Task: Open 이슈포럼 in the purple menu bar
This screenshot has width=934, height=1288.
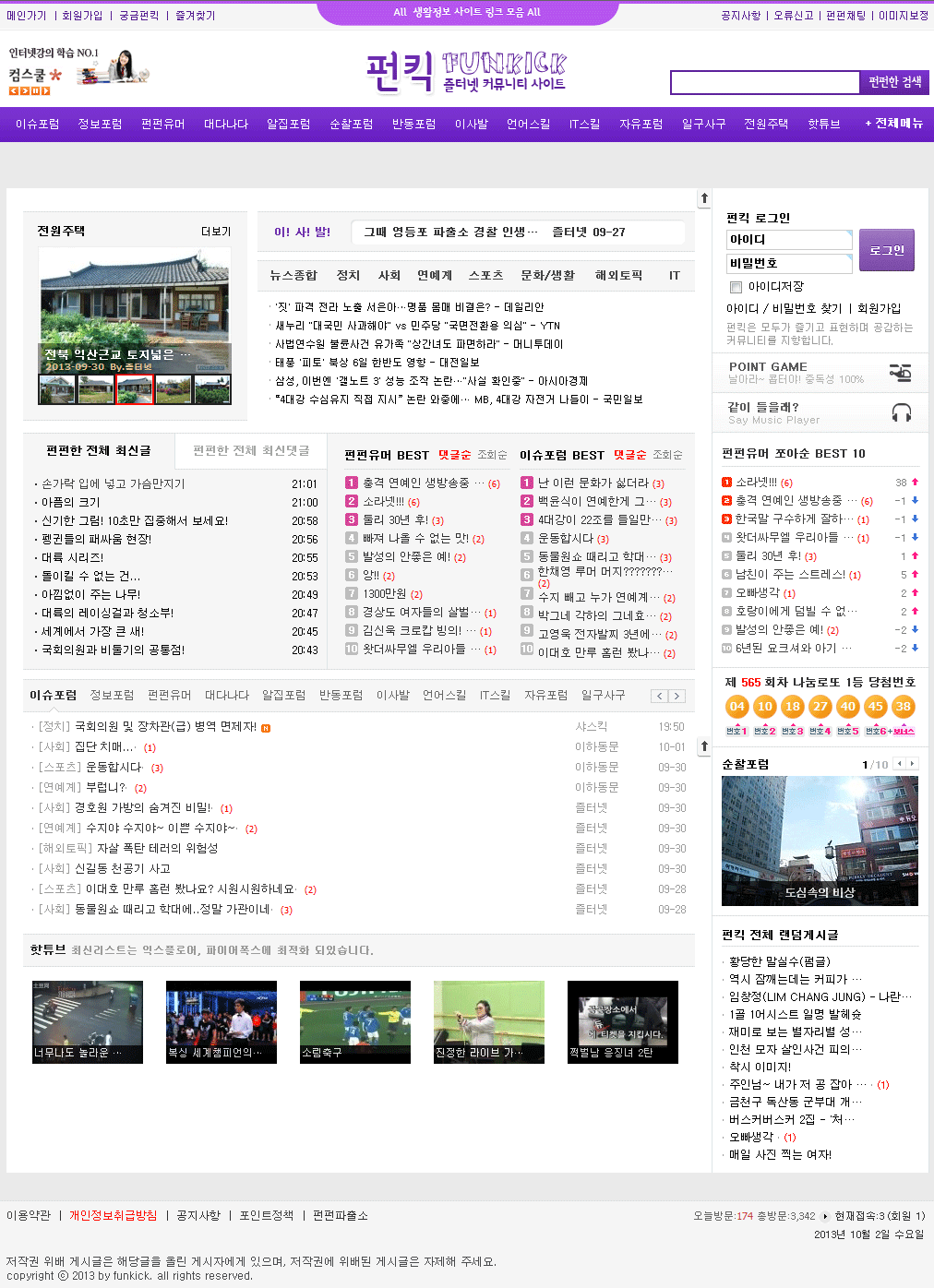Action: pyautogui.click(x=37, y=124)
